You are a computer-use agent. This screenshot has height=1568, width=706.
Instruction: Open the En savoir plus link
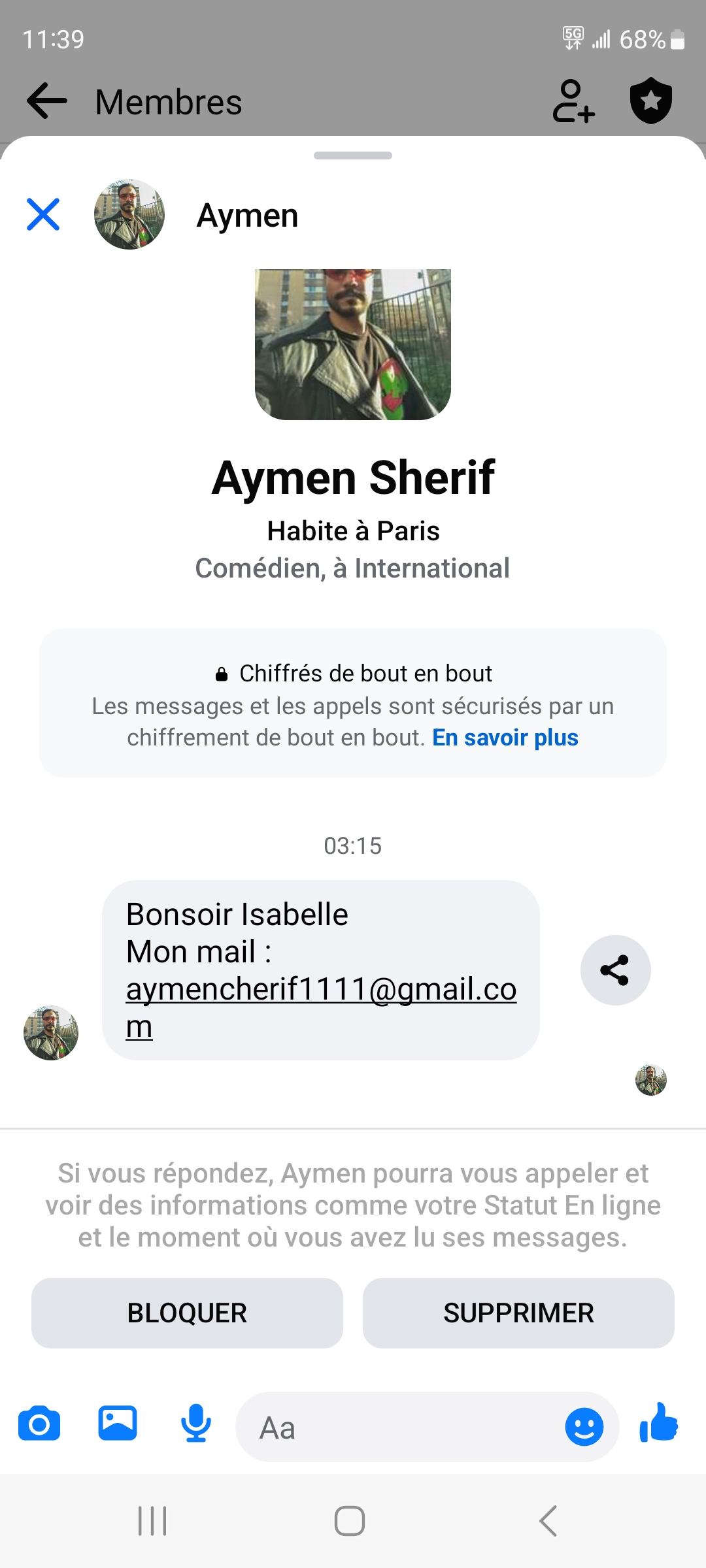505,738
